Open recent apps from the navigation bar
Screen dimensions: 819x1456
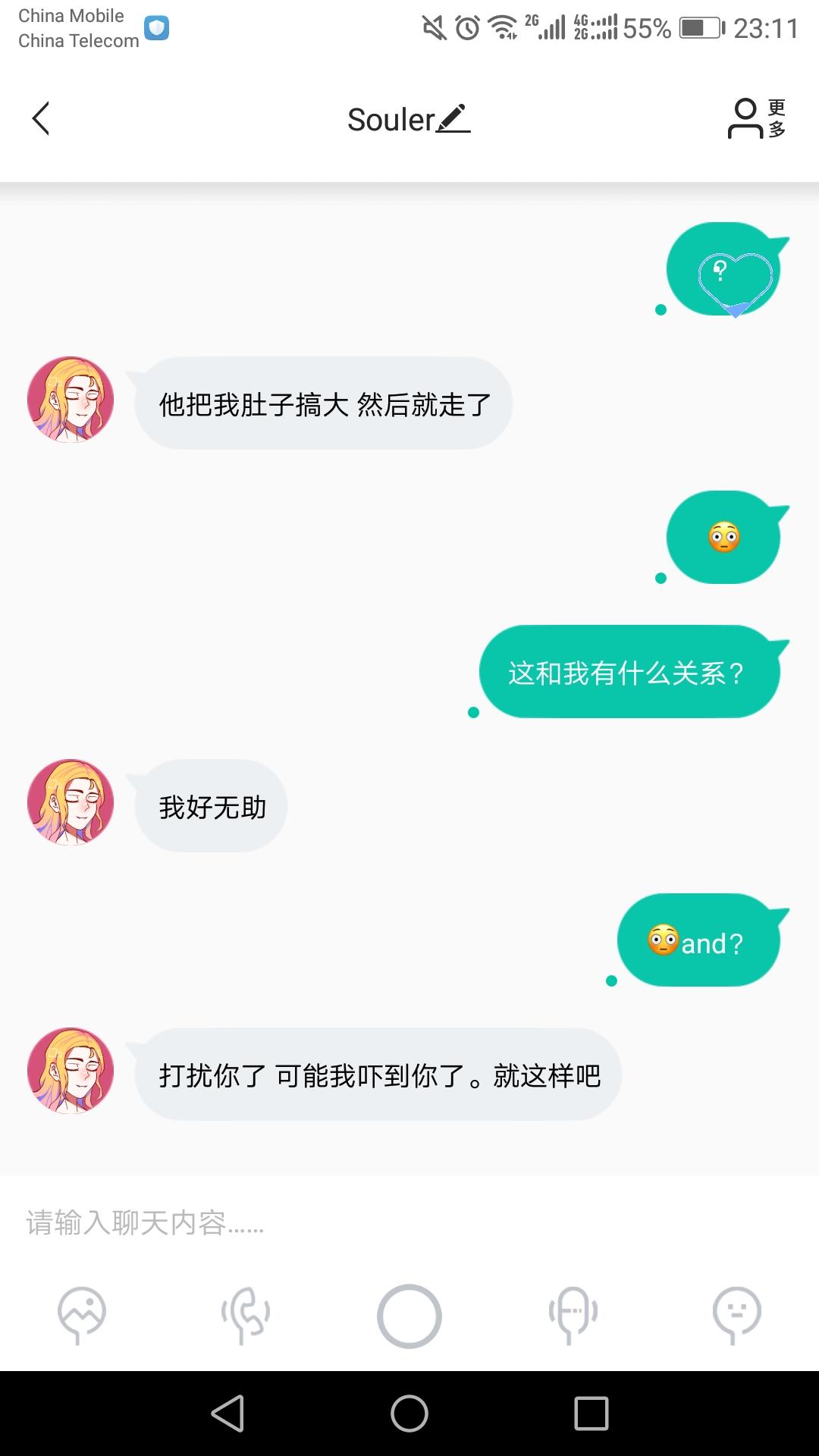coord(591,1414)
